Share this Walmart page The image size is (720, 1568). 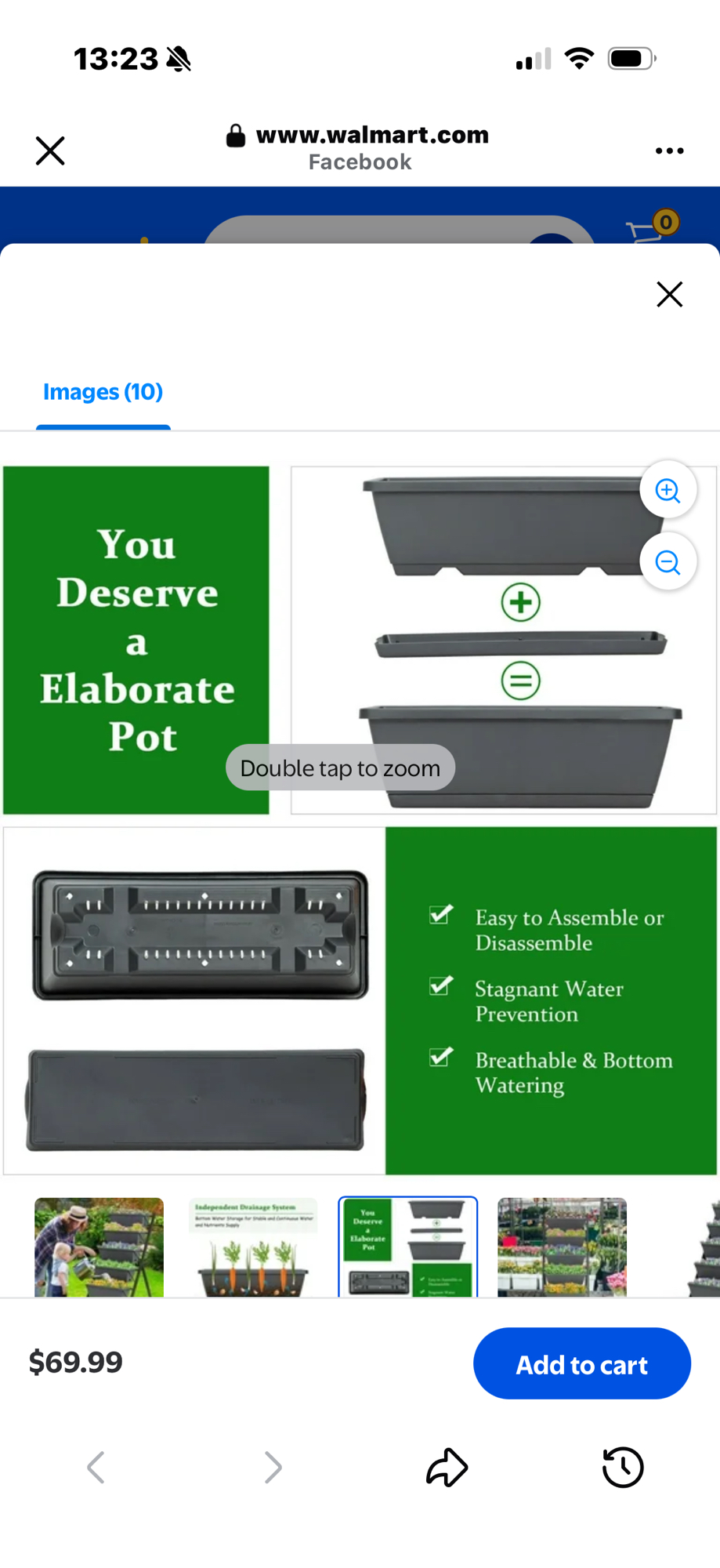[447, 1468]
